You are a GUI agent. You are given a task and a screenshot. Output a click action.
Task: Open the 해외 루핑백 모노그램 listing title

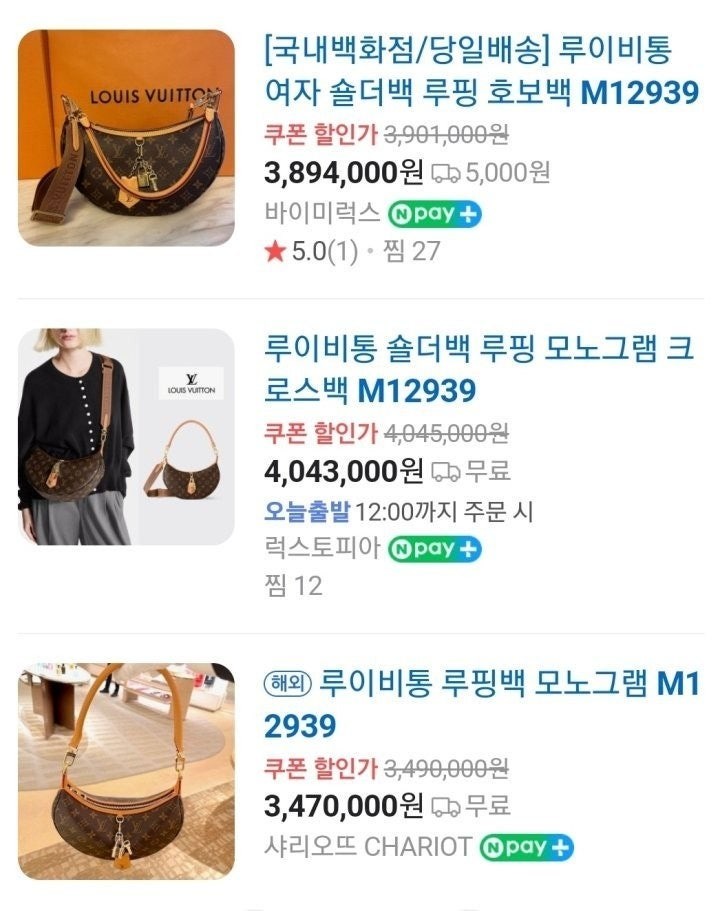click(481, 704)
